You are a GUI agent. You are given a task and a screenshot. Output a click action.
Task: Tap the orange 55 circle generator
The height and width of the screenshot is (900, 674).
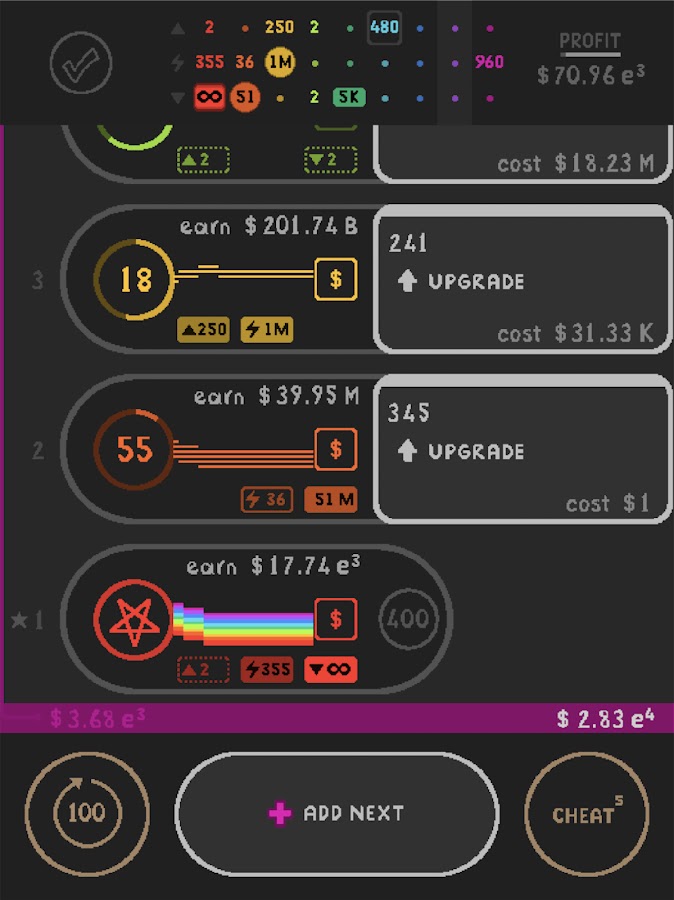pos(134,449)
